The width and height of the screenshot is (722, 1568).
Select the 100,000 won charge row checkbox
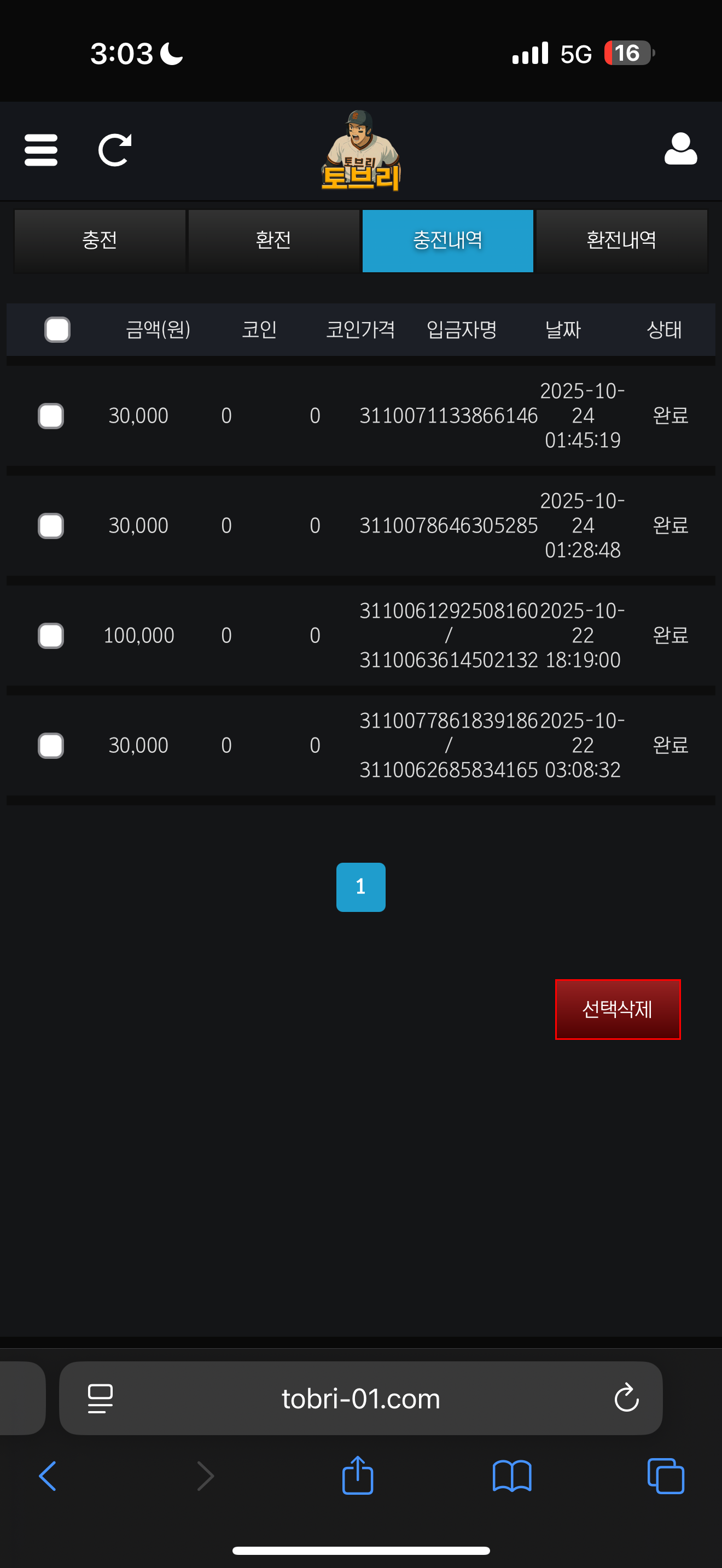(50, 635)
